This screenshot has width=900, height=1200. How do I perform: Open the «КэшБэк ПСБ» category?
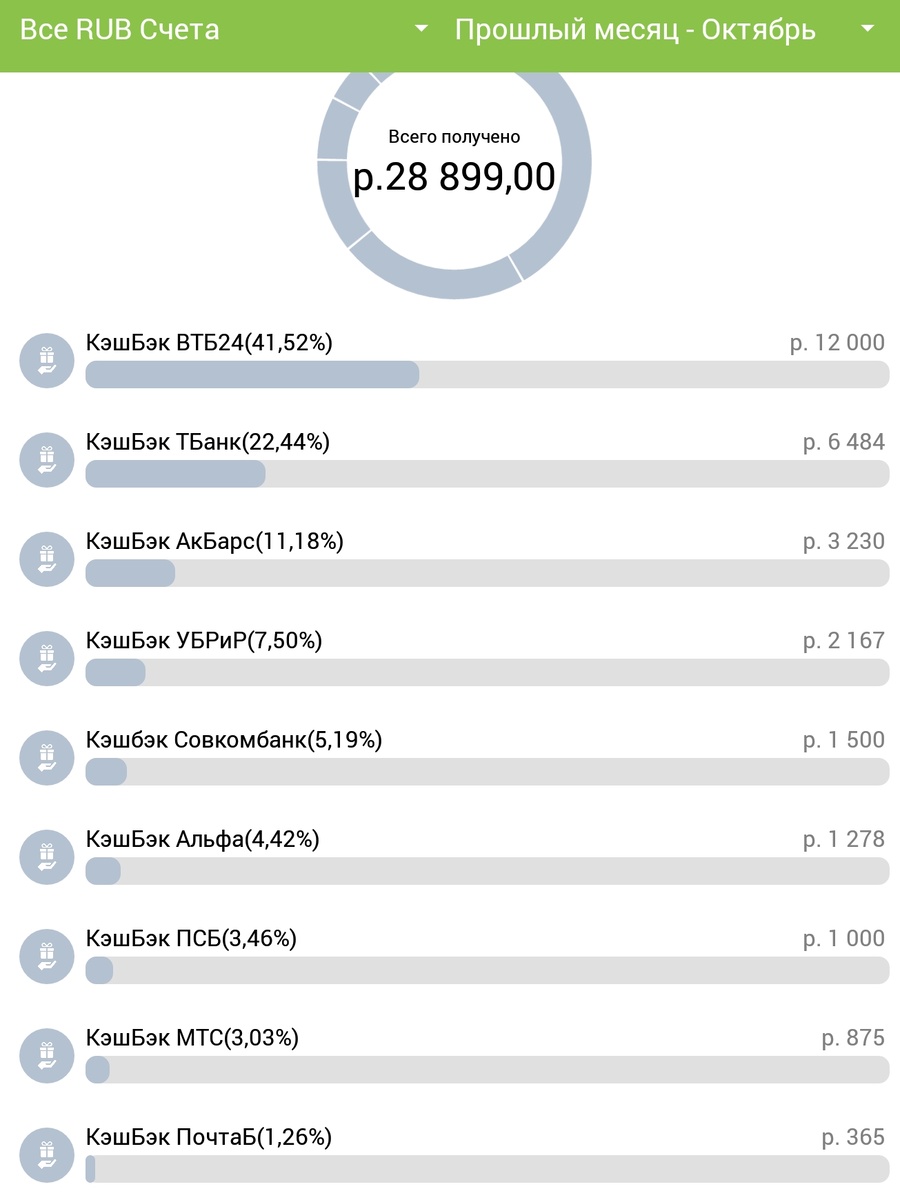[x=450, y=955]
